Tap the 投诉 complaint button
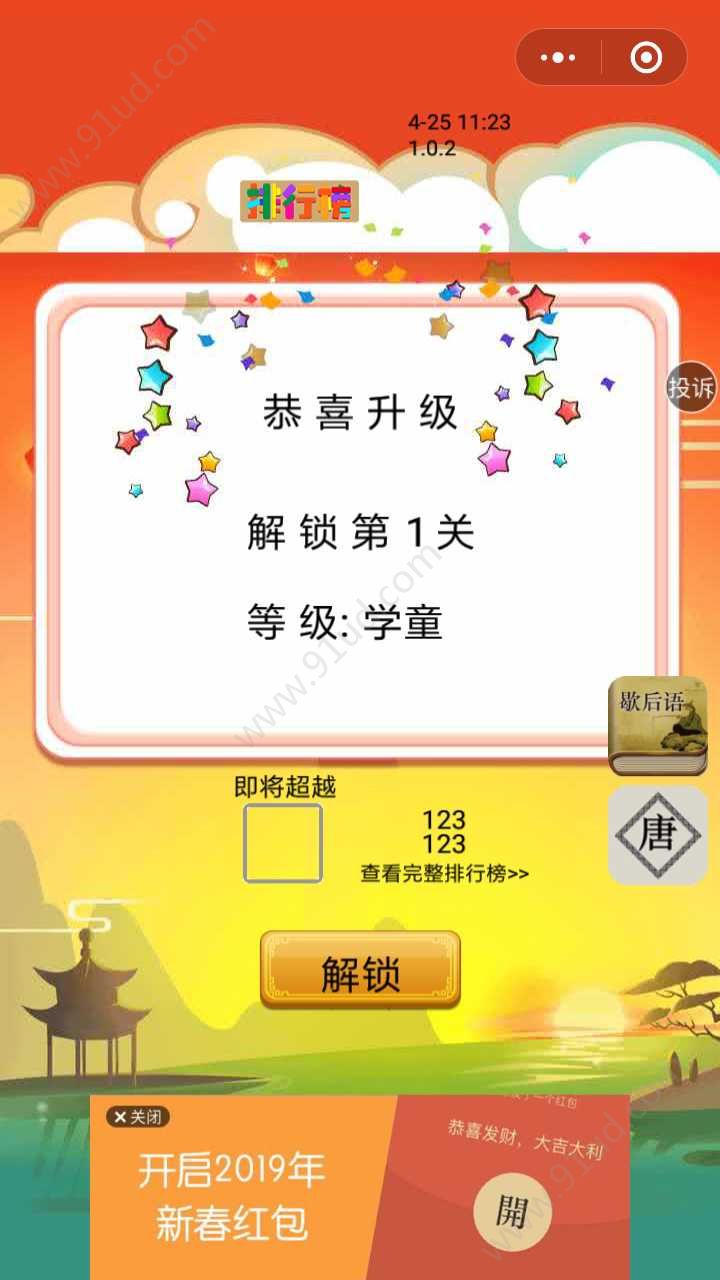 (692, 388)
